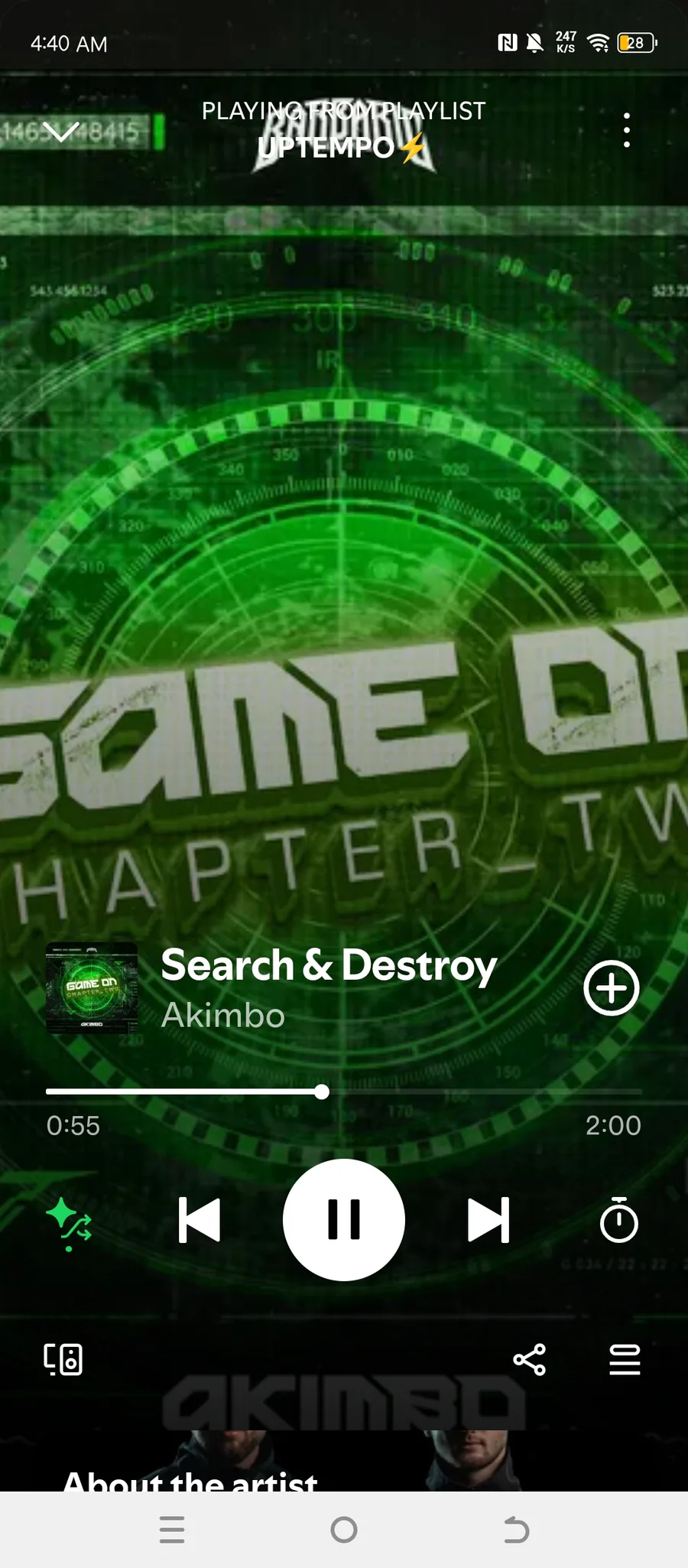Screen dimensions: 688x1568
Task: Pause the current song
Action: [x=344, y=1219]
